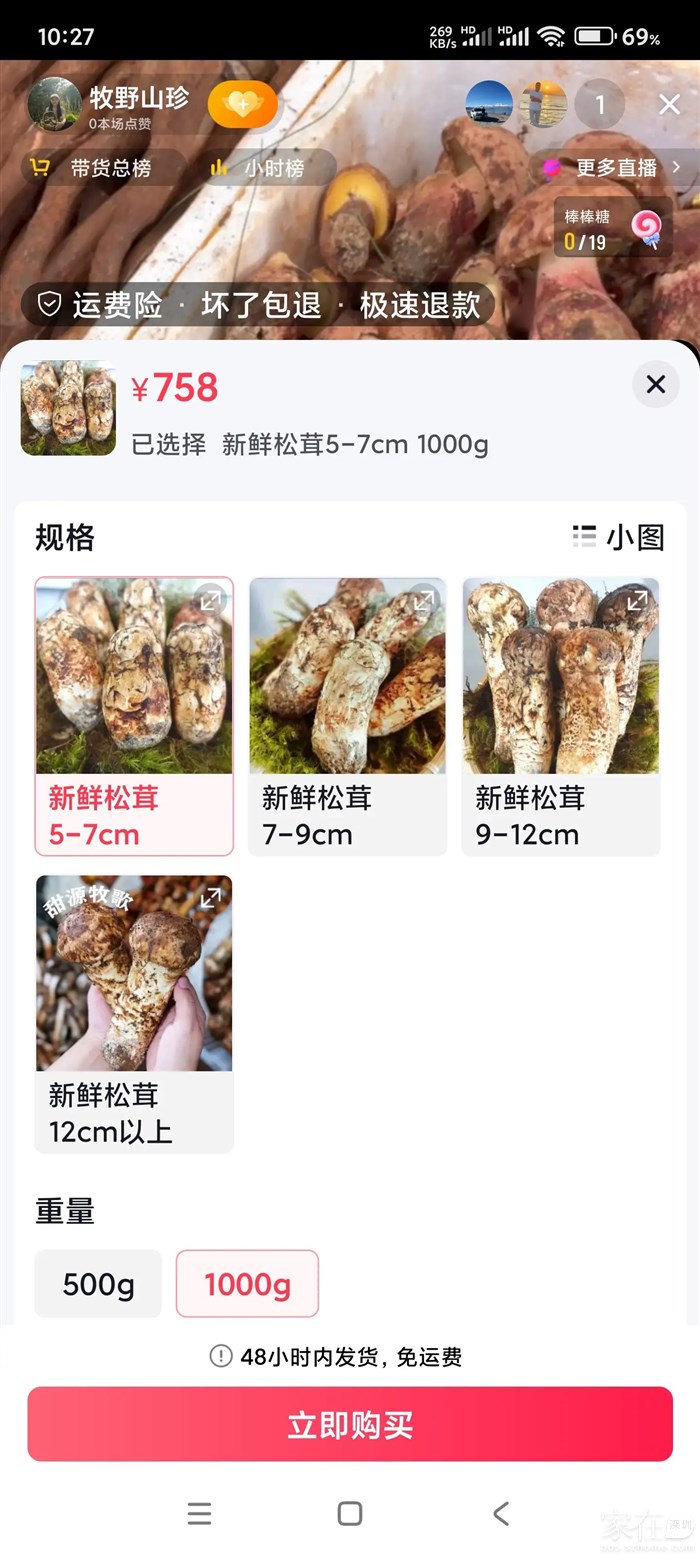Follow the 牧野山珍 streamer
700x1555 pixels.
click(242, 104)
